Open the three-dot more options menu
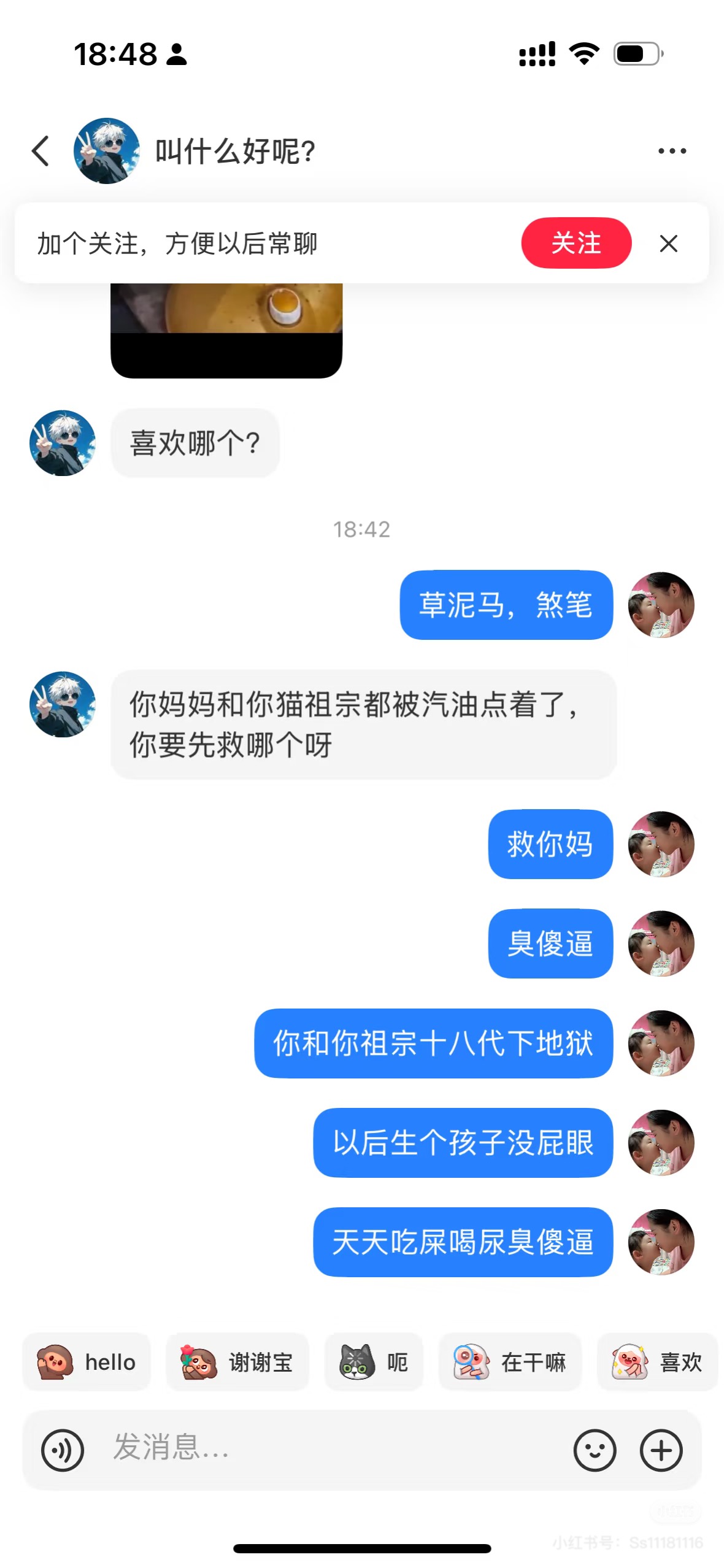724x1568 pixels. click(x=672, y=151)
